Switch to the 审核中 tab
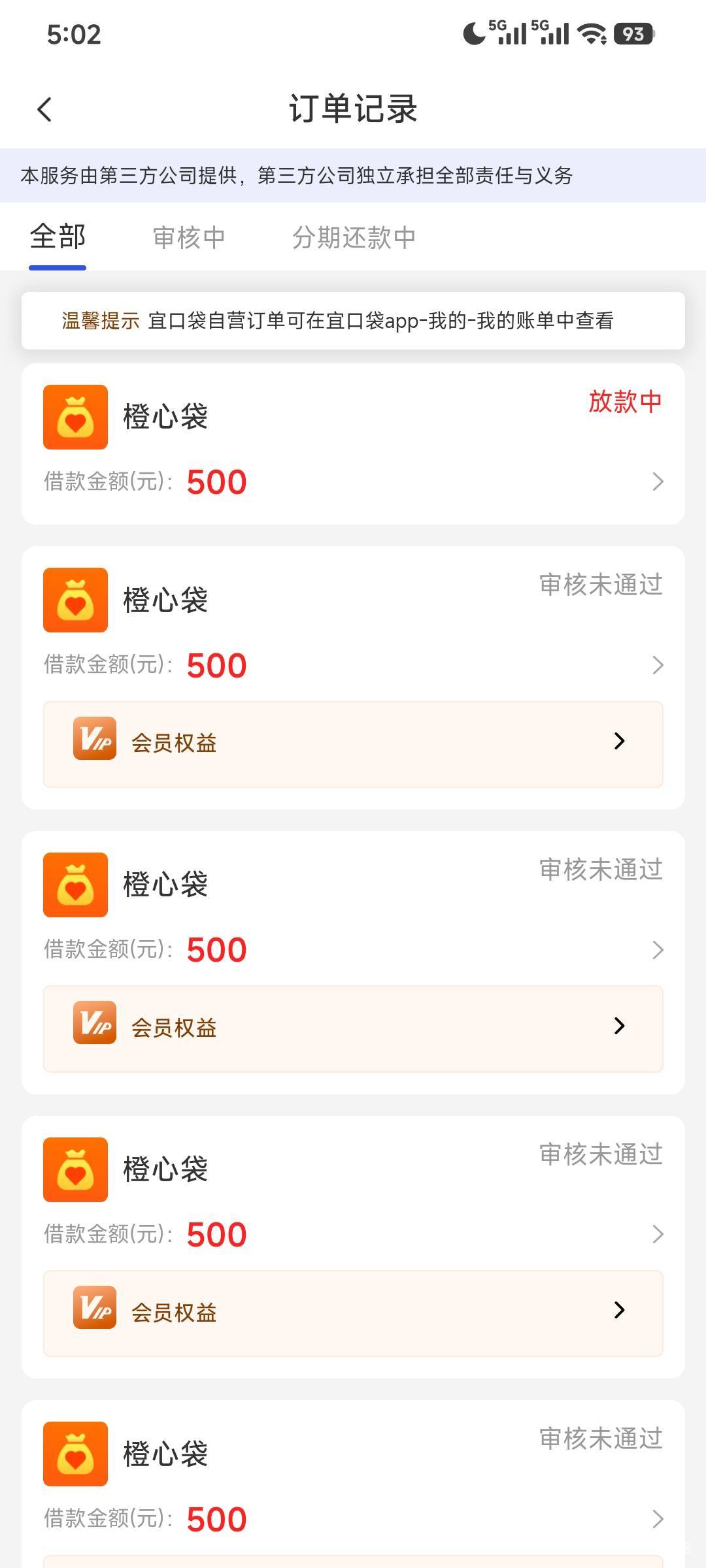This screenshot has height=1568, width=706. (189, 237)
